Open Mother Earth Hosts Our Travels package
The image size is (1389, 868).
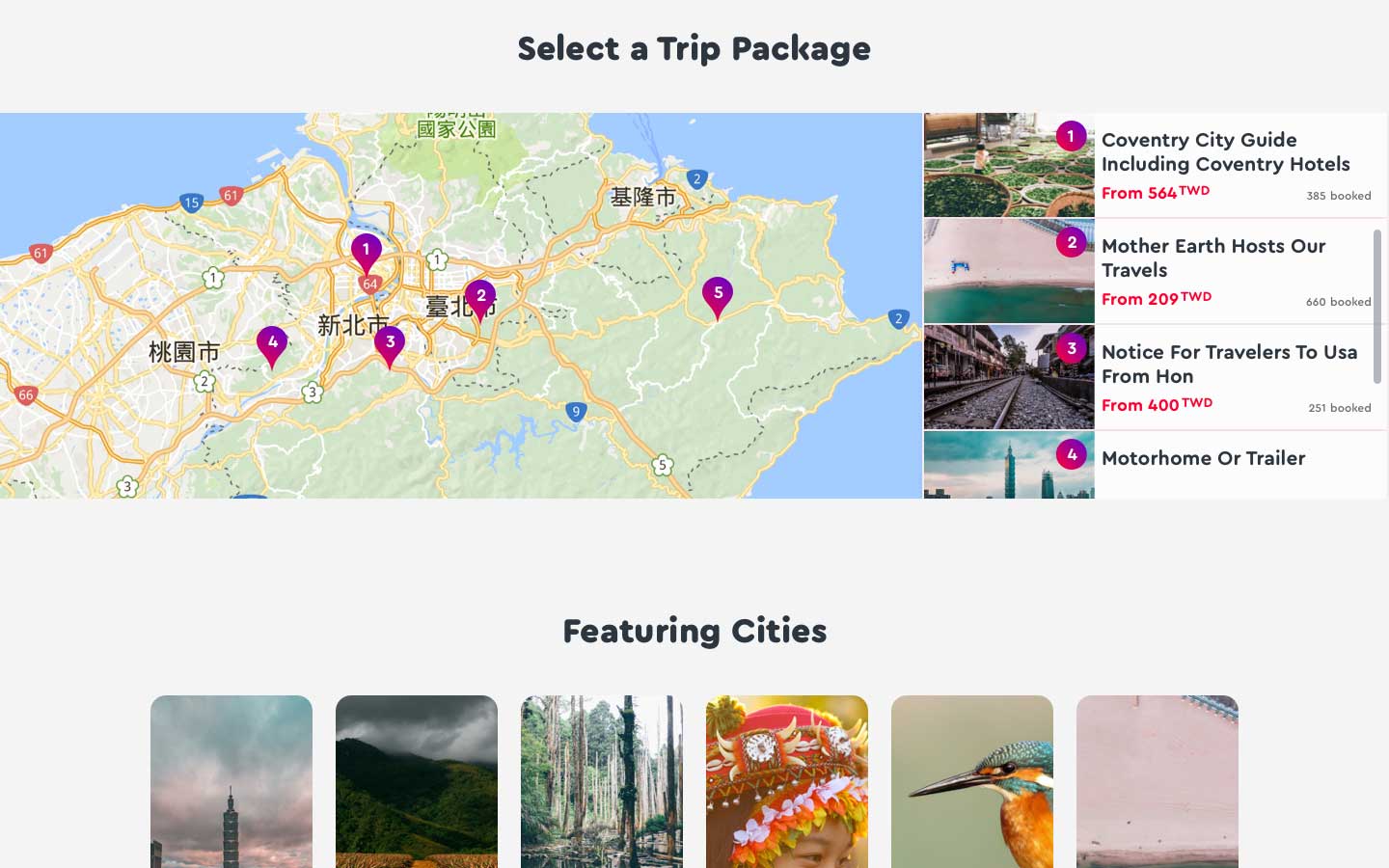tap(1213, 258)
